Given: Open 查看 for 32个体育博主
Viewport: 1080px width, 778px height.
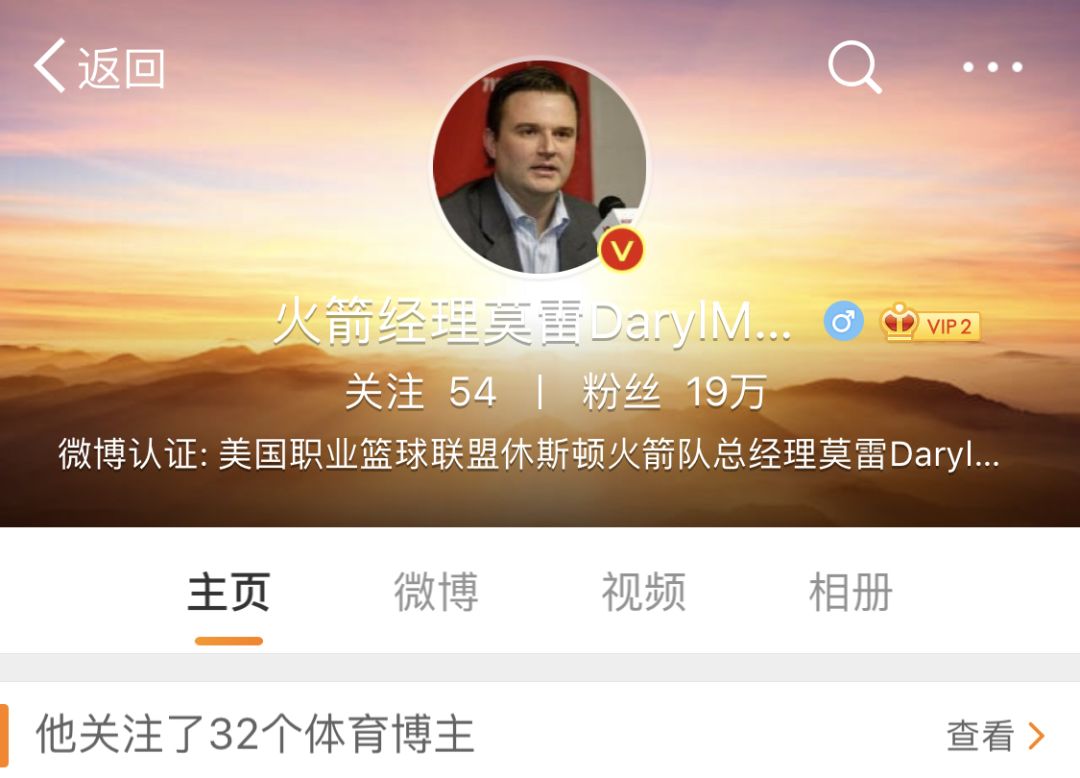Looking at the screenshot, I should point(995,736).
